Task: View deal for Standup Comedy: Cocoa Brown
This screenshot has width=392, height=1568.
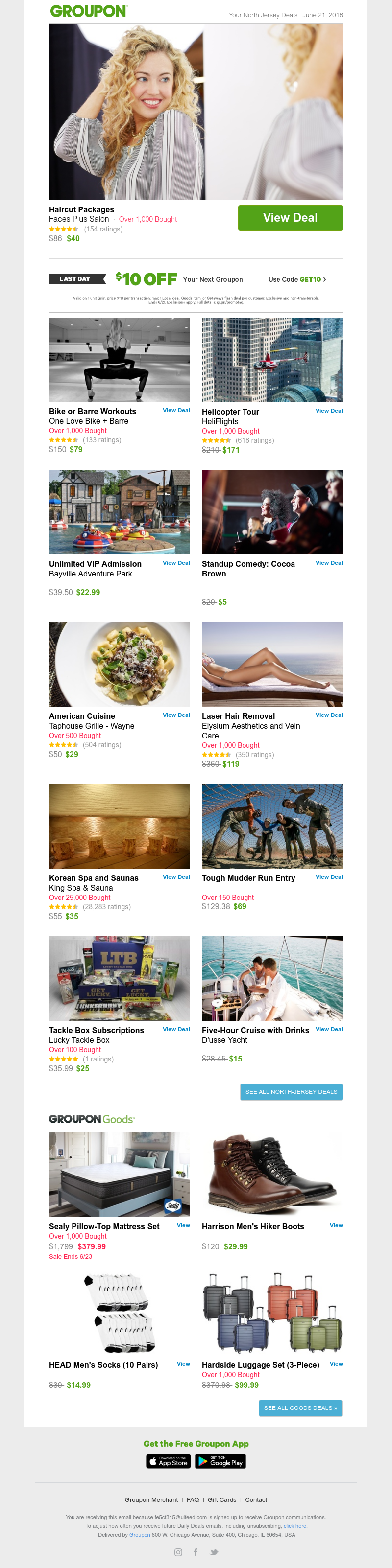Action: pos(329,562)
